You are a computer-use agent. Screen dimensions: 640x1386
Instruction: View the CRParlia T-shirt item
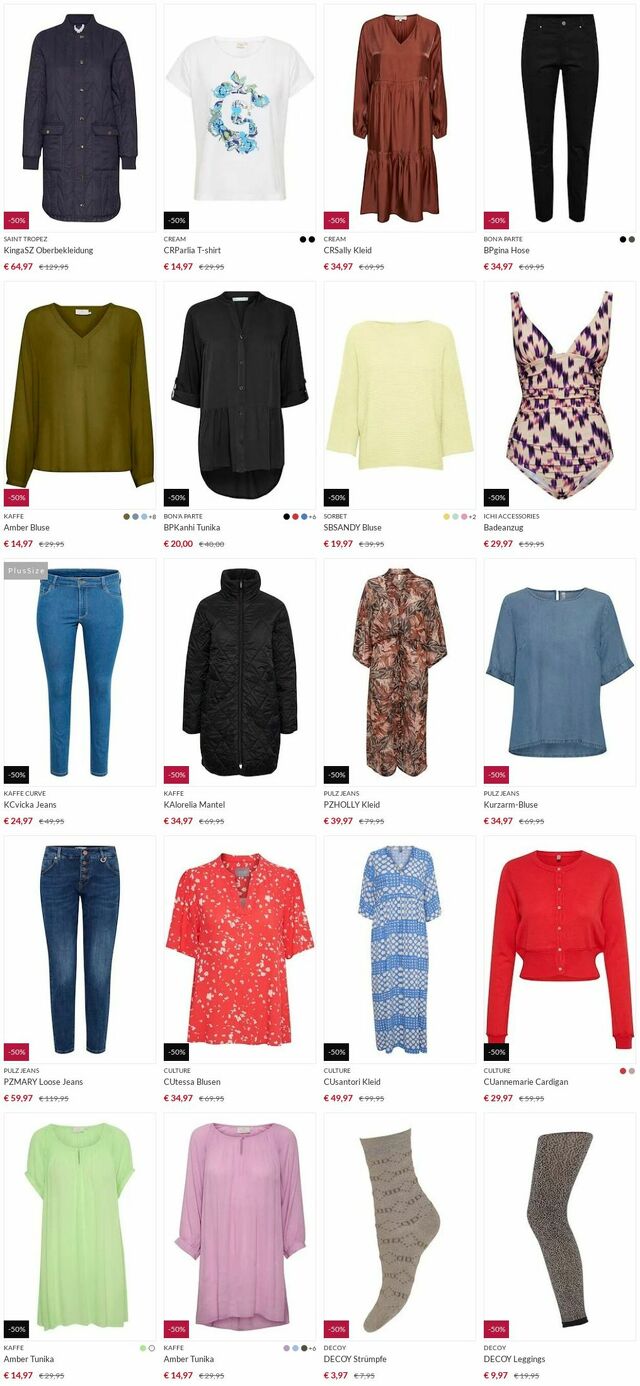240,117
